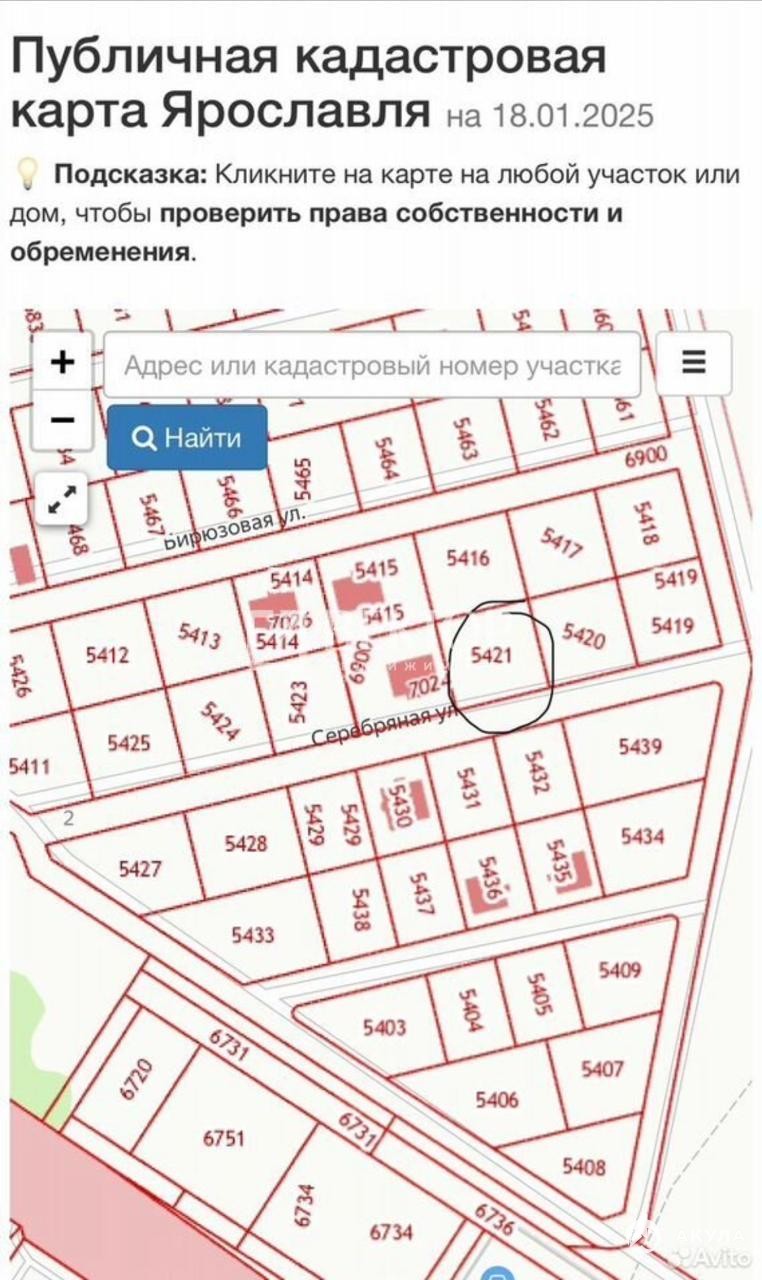Zoom out of the cadastral map
Viewport: 762px width, 1280px height.
click(62, 420)
